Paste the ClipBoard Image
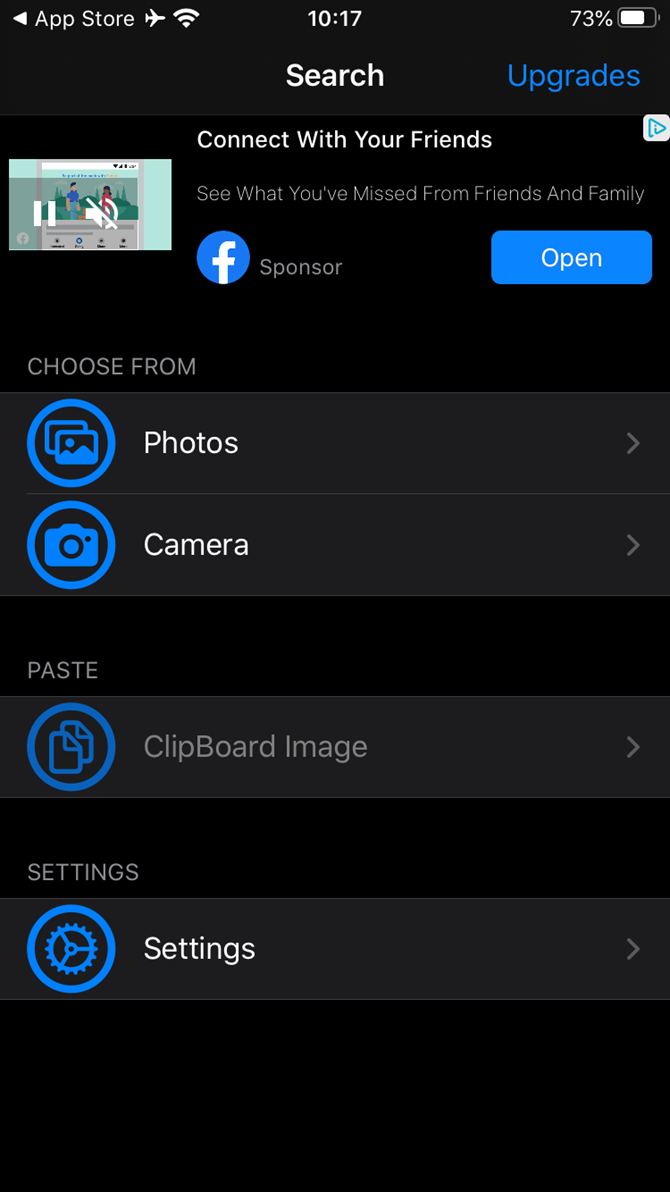The image size is (670, 1192). [x=335, y=747]
